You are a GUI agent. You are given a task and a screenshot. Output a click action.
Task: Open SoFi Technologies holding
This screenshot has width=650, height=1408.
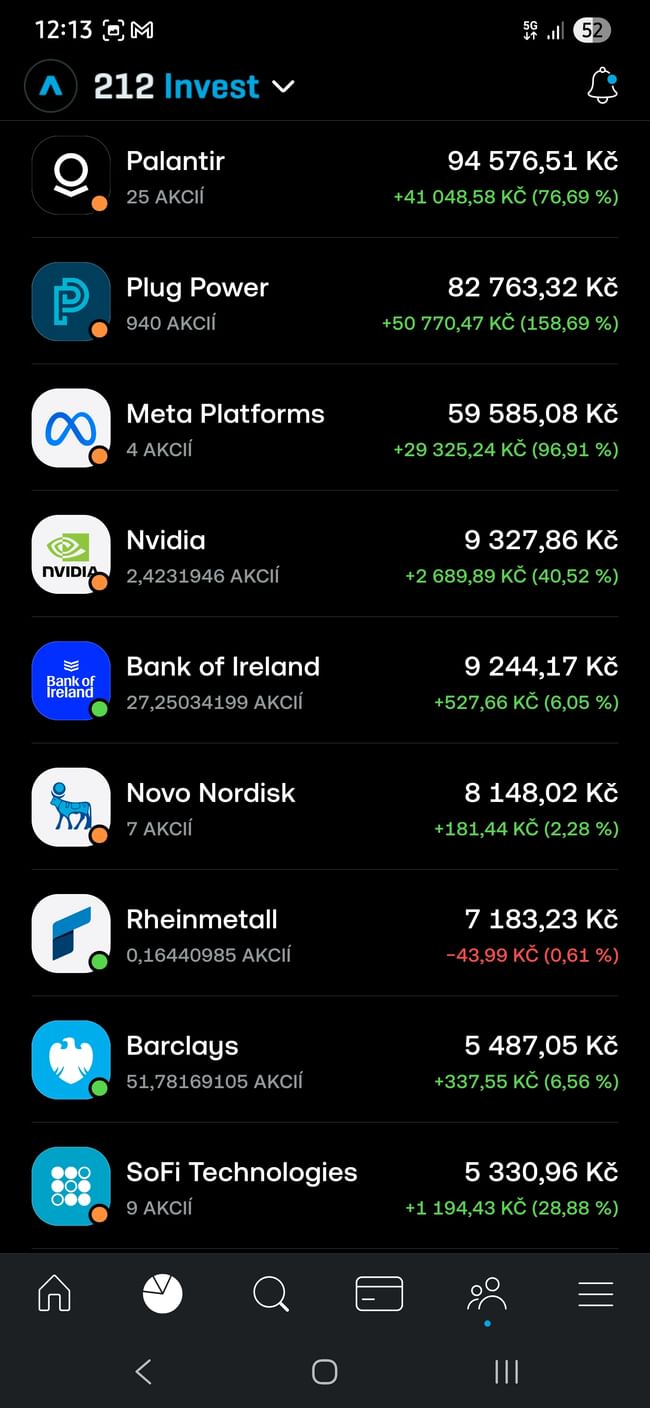(x=325, y=1186)
